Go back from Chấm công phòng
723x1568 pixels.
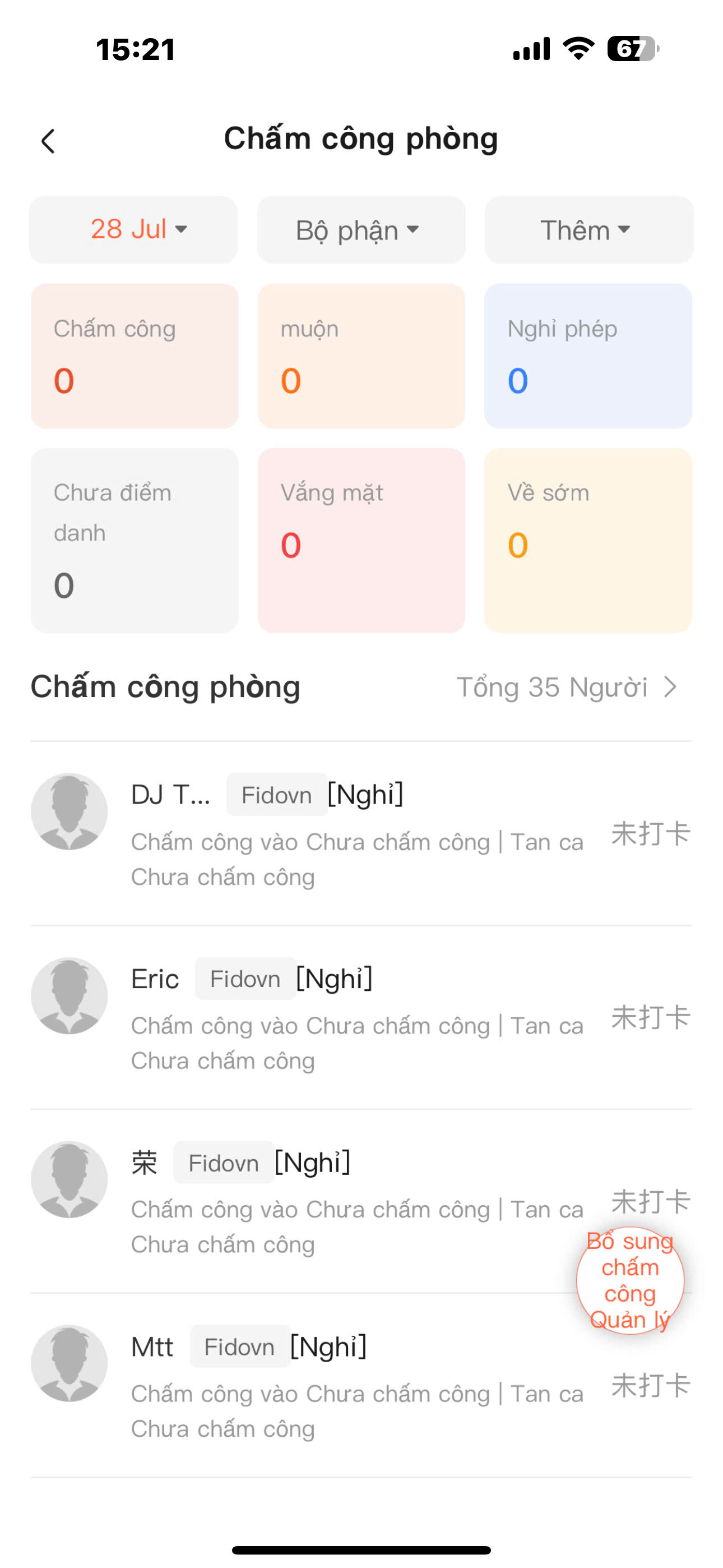(x=48, y=141)
